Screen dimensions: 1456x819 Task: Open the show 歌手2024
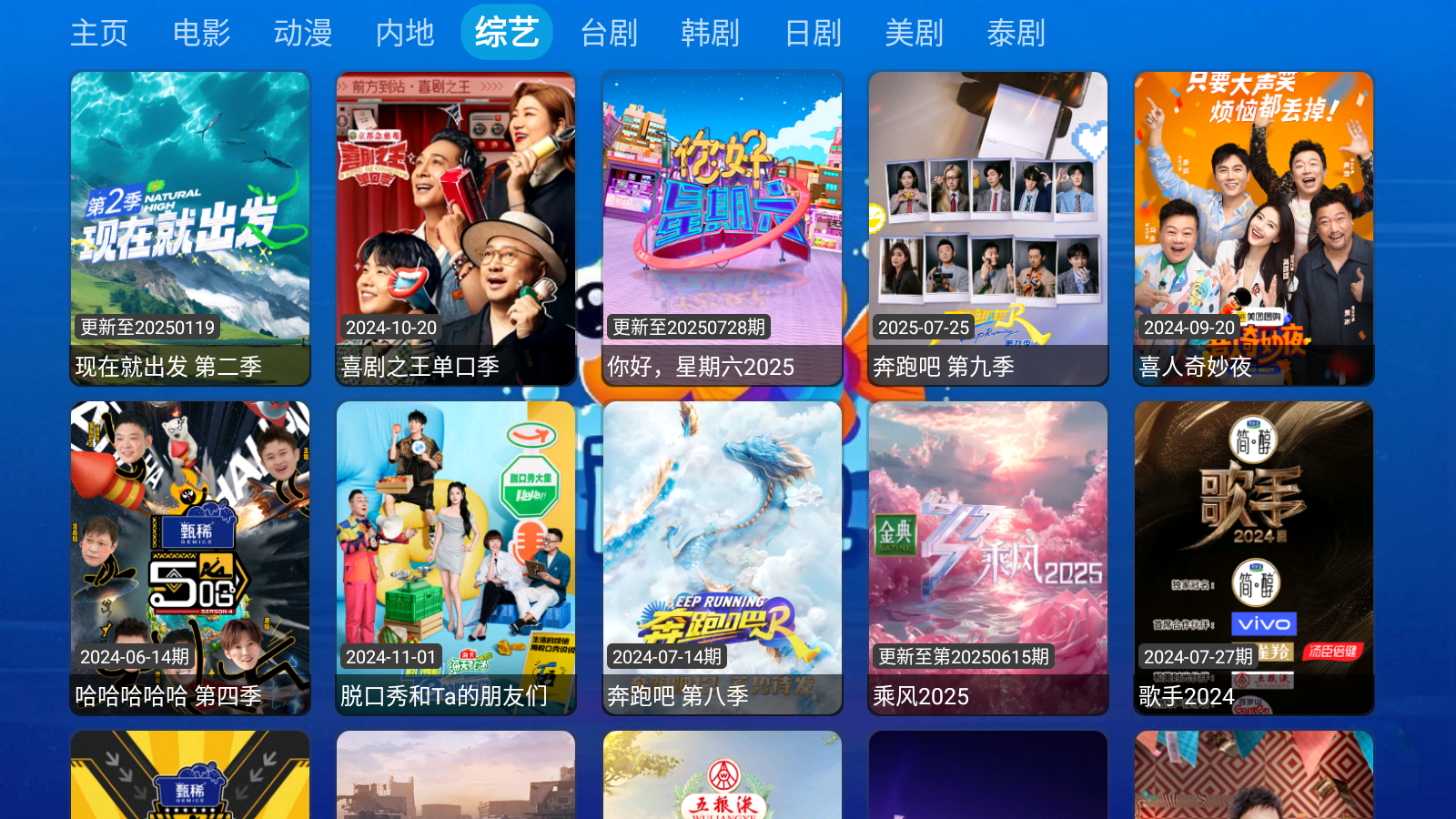tap(1254, 557)
